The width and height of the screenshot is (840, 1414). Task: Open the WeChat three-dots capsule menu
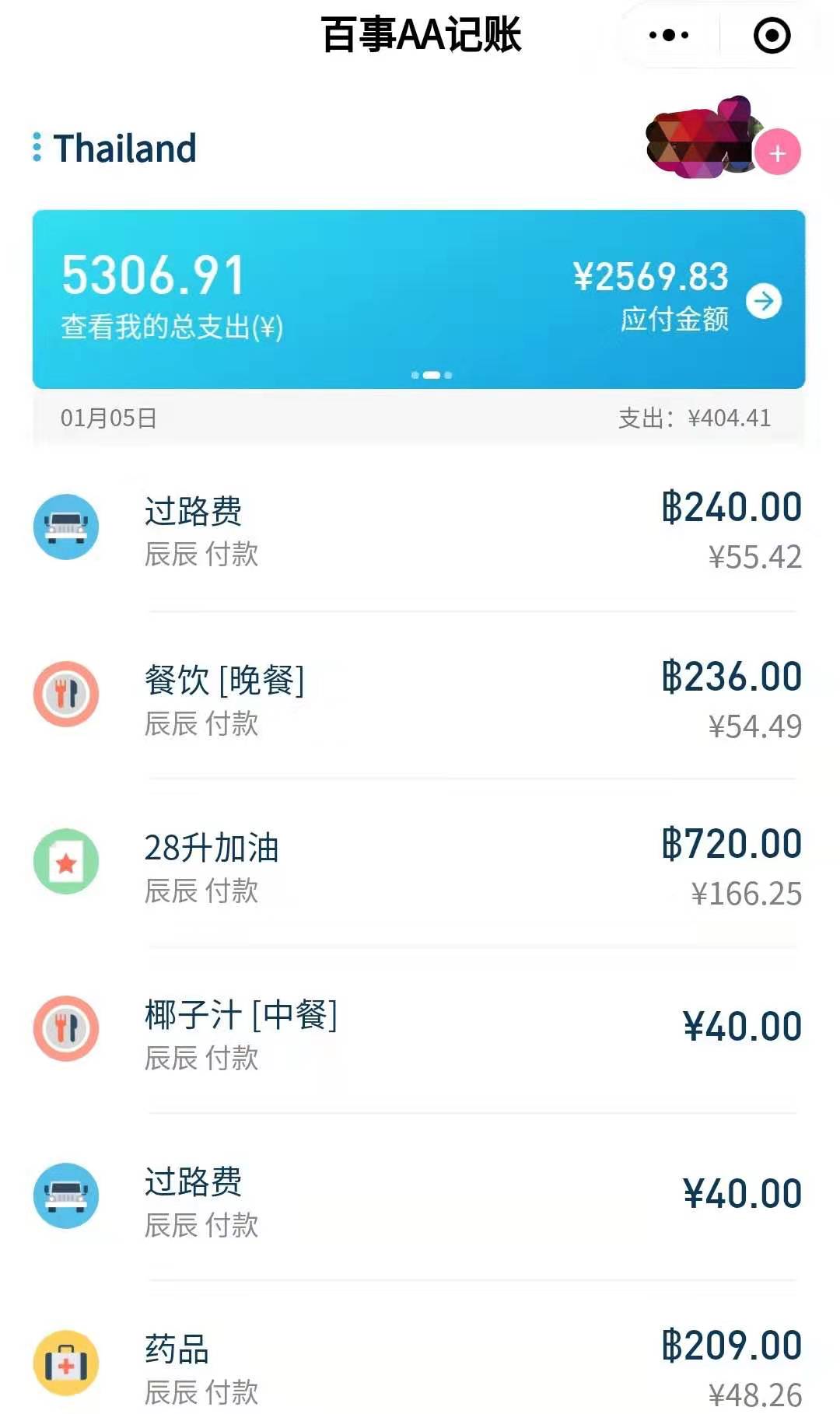pos(667,35)
